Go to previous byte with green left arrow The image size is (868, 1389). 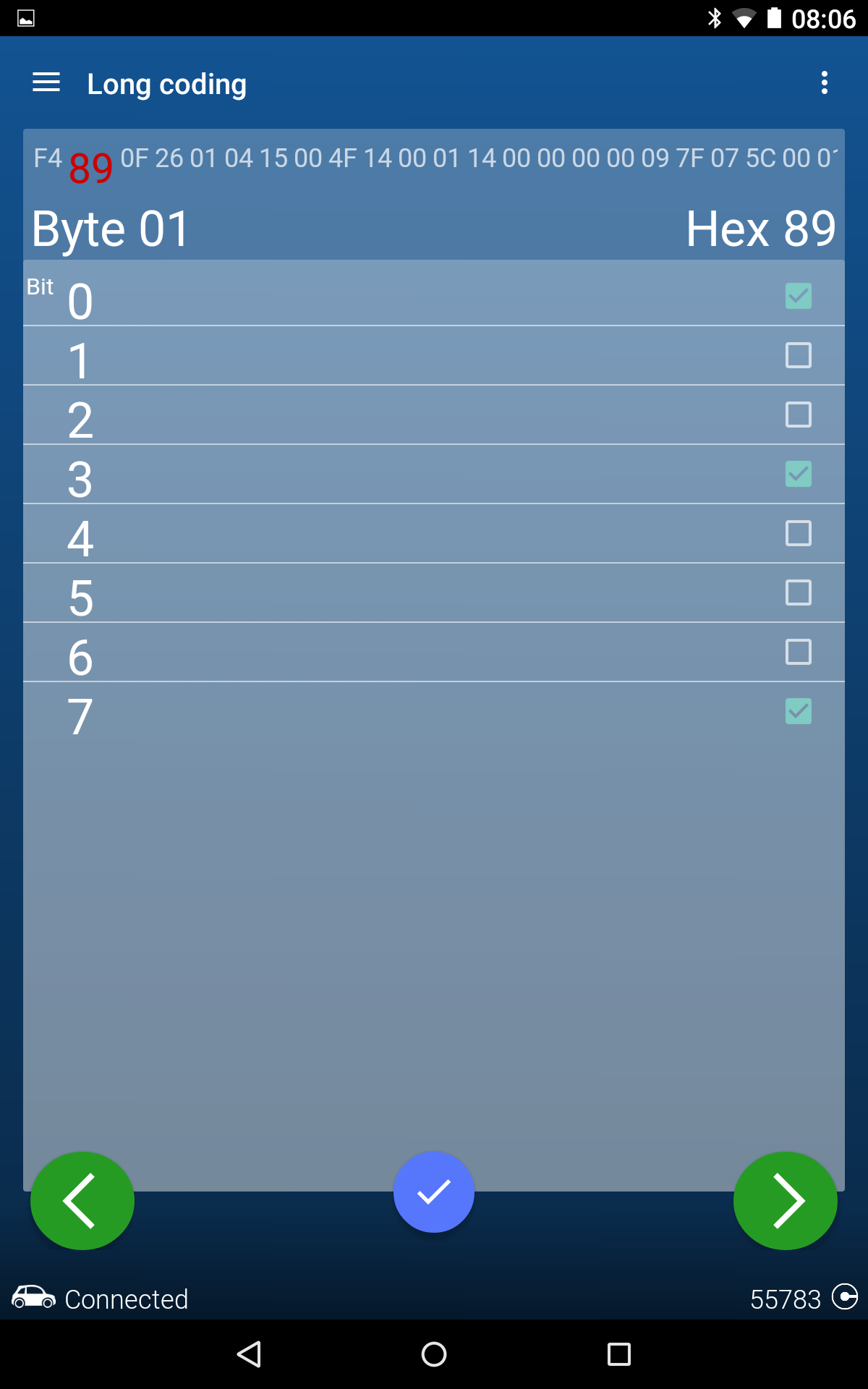82,1201
